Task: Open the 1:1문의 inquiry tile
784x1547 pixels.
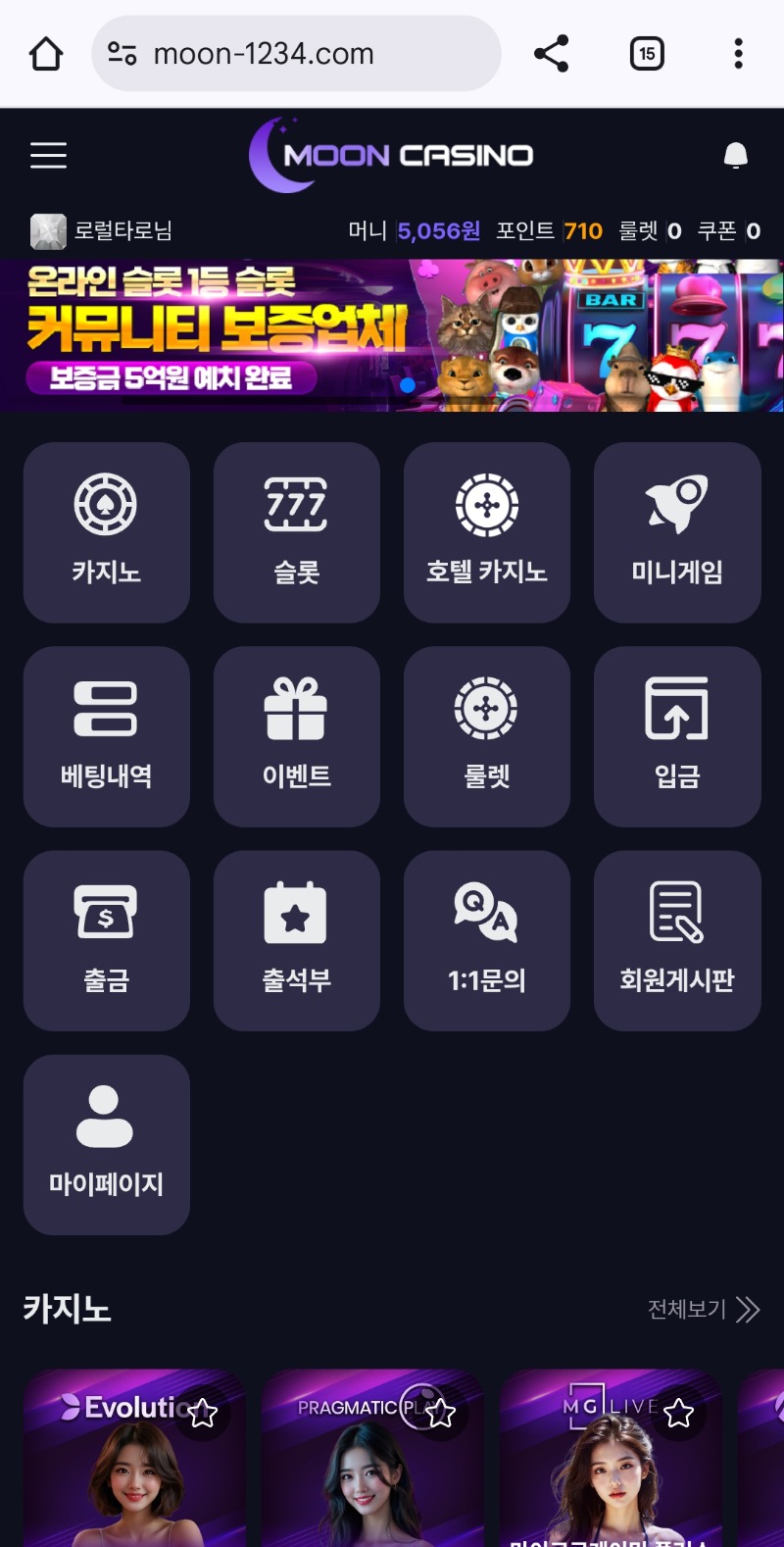Action: tap(486, 940)
